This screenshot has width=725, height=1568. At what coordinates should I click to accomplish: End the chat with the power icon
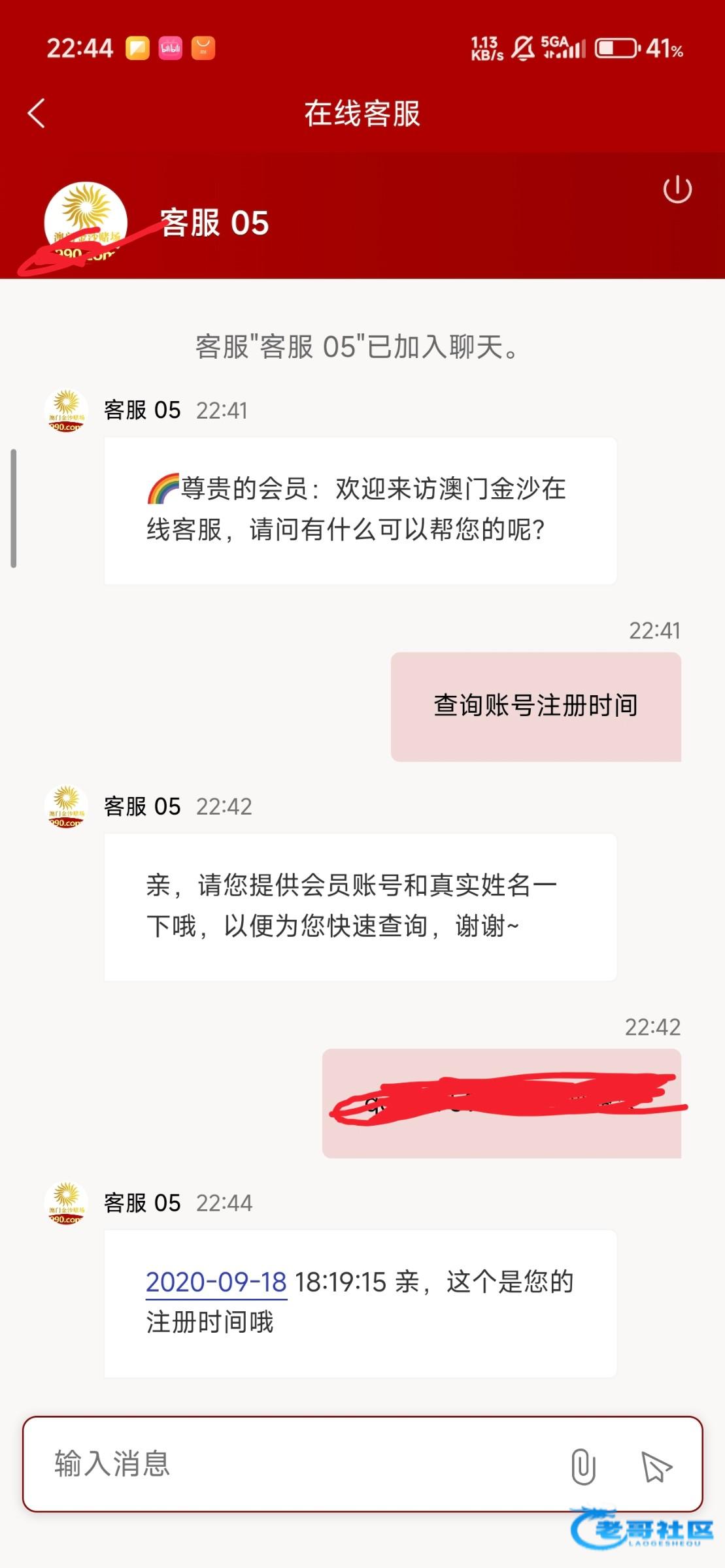pos(677,190)
